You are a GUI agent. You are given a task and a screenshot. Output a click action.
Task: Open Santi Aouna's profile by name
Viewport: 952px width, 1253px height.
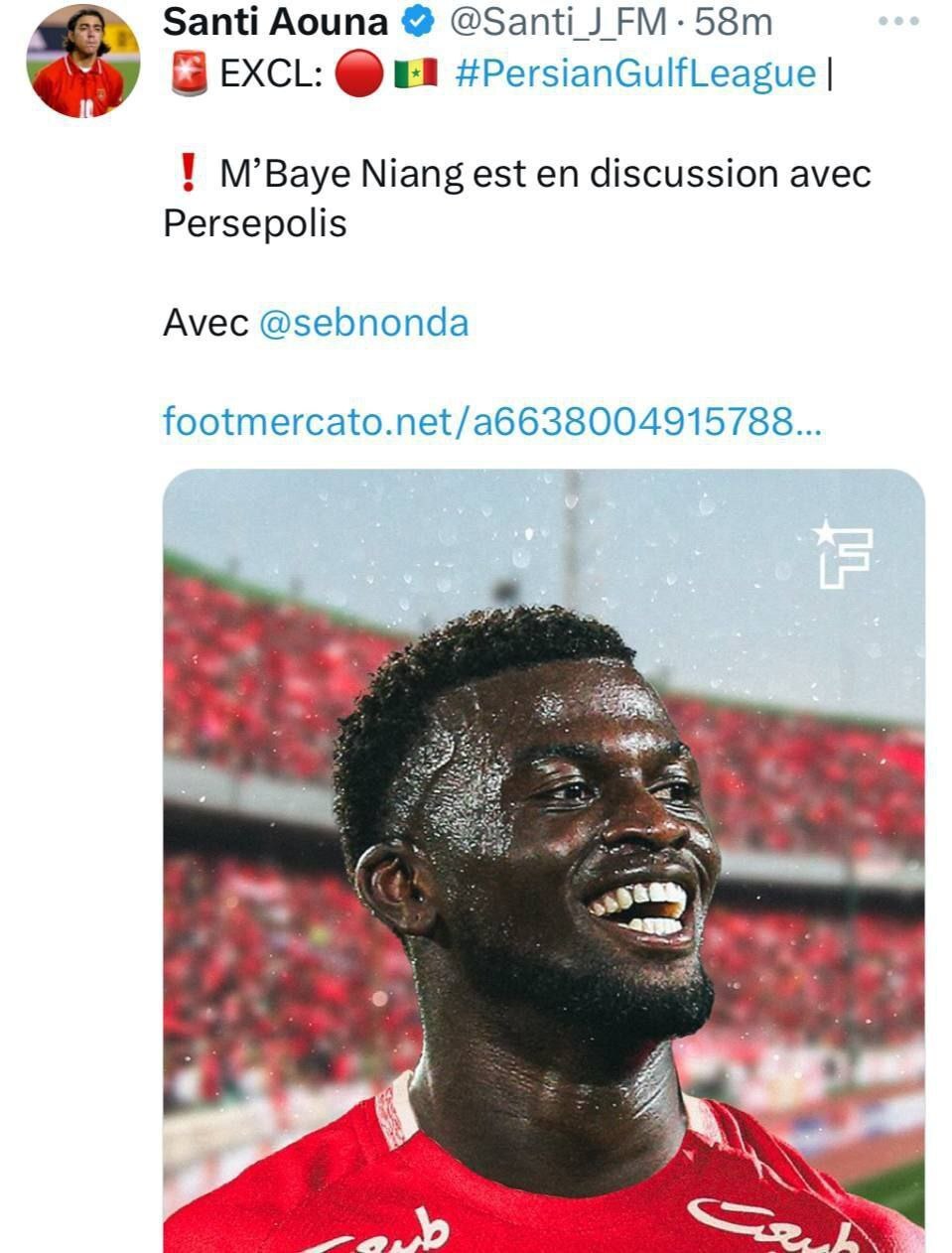point(275,21)
